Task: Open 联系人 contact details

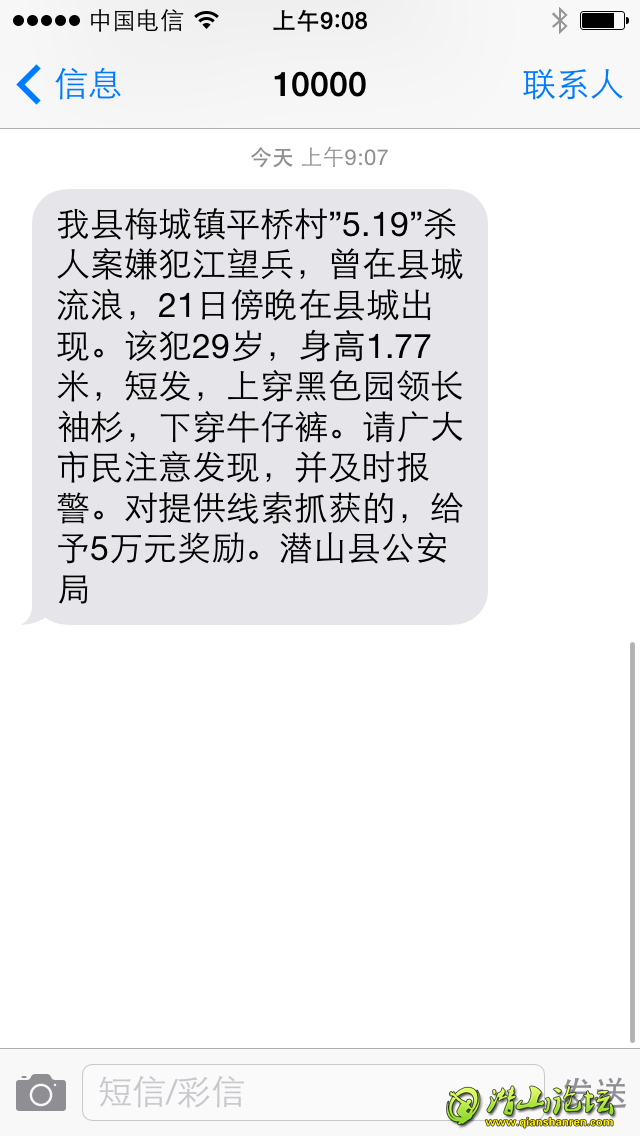Action: point(572,84)
